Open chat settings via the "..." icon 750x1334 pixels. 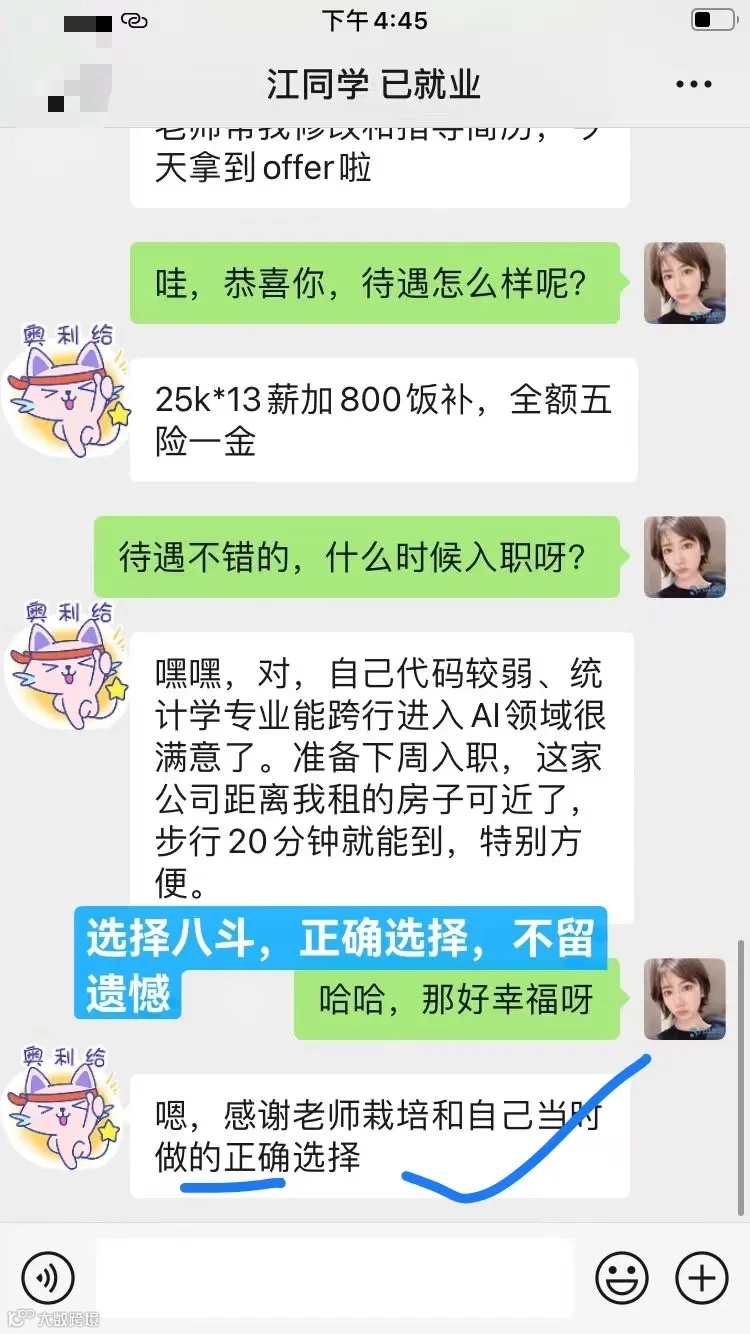click(692, 84)
